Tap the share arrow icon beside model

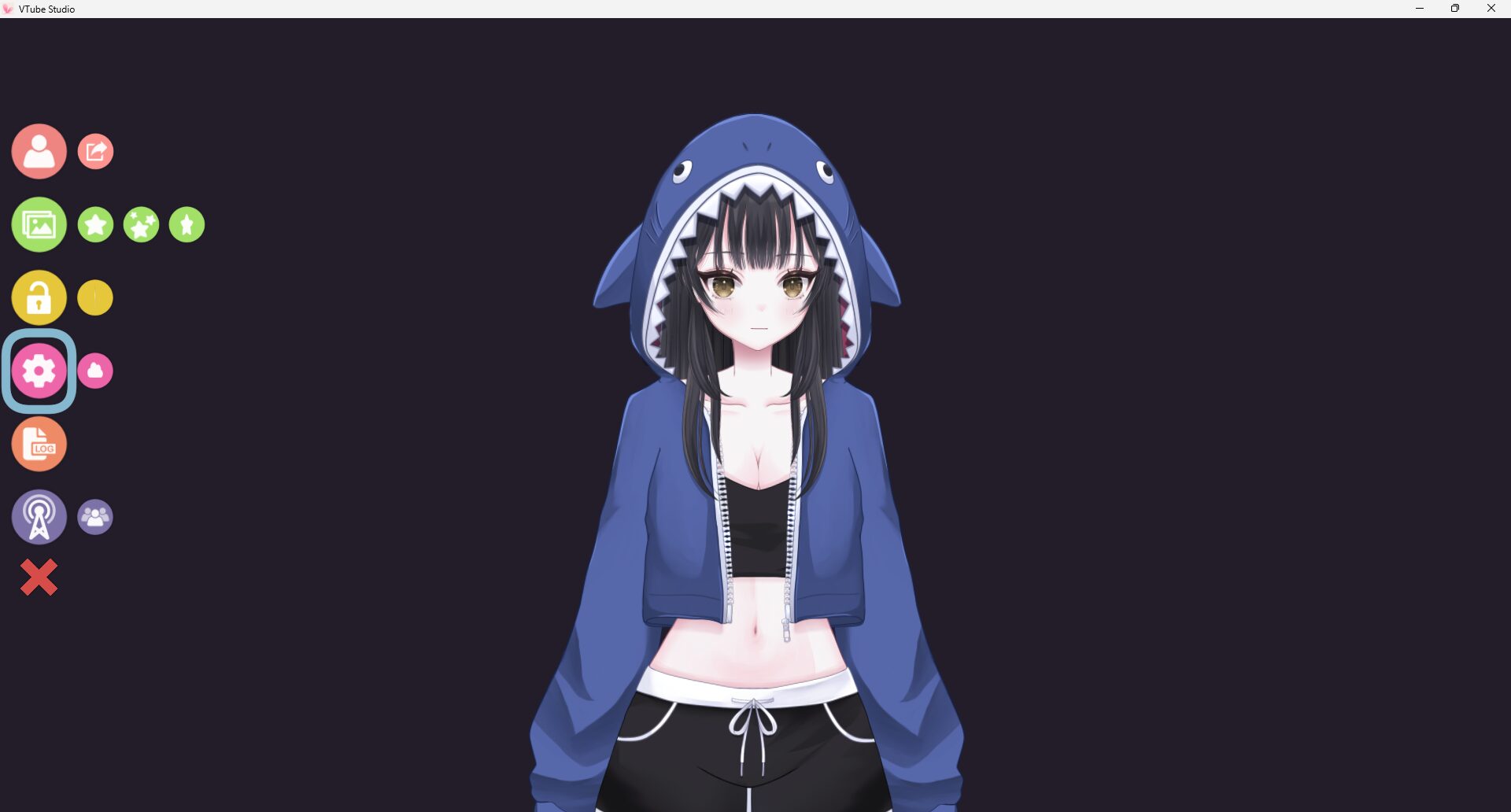pyautogui.click(x=95, y=151)
